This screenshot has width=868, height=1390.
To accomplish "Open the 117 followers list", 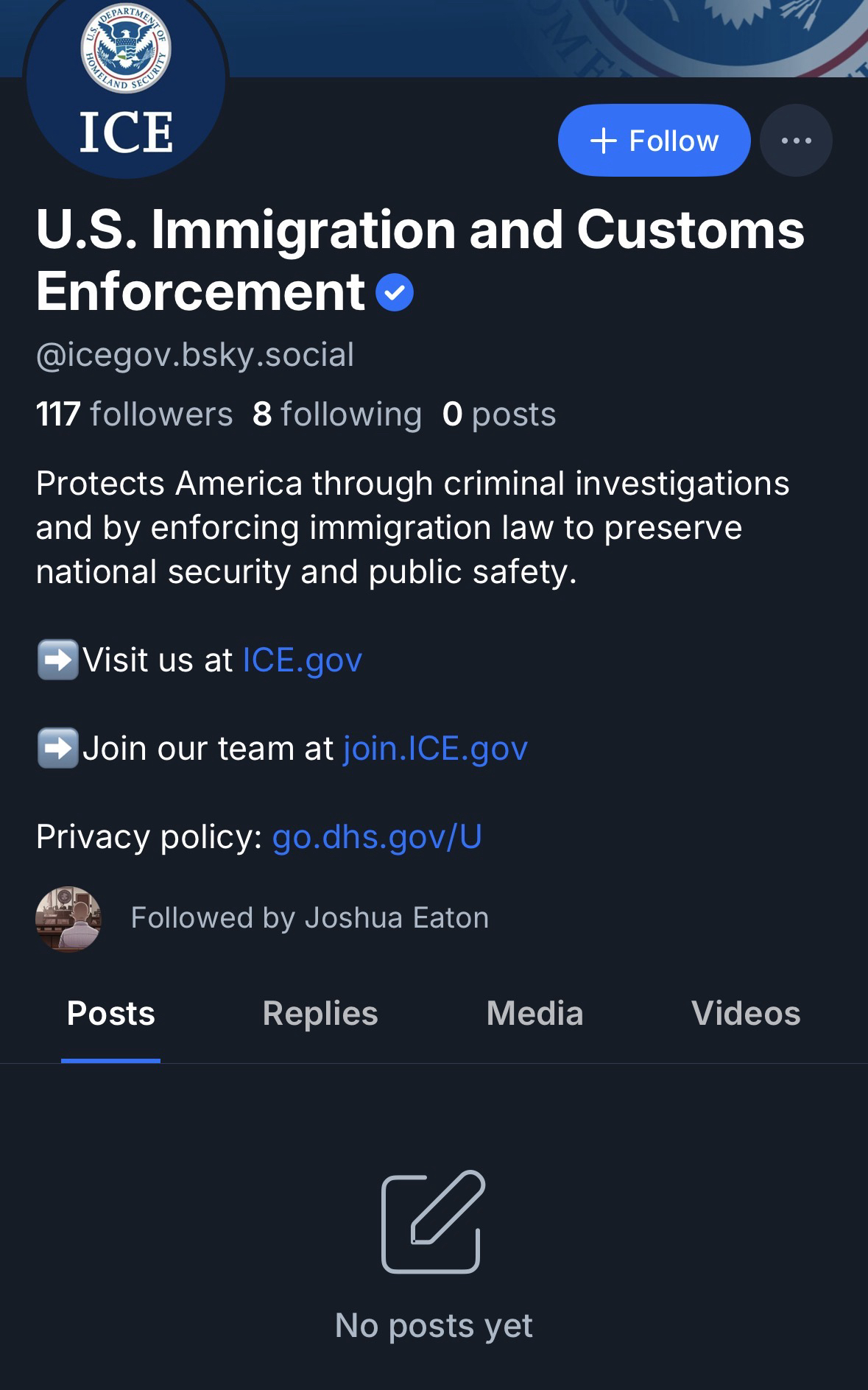I will 134,414.
